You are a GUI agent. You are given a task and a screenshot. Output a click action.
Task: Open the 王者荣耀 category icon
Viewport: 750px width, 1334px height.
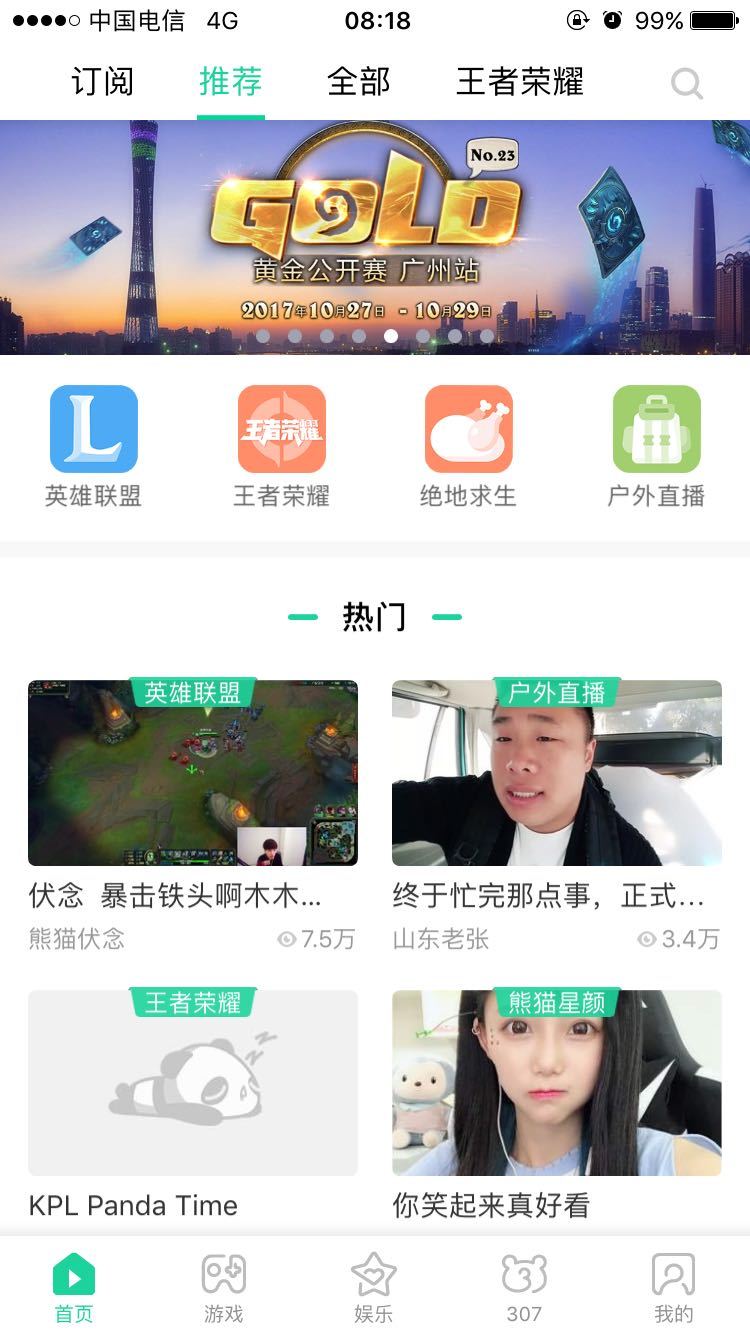[x=281, y=430]
